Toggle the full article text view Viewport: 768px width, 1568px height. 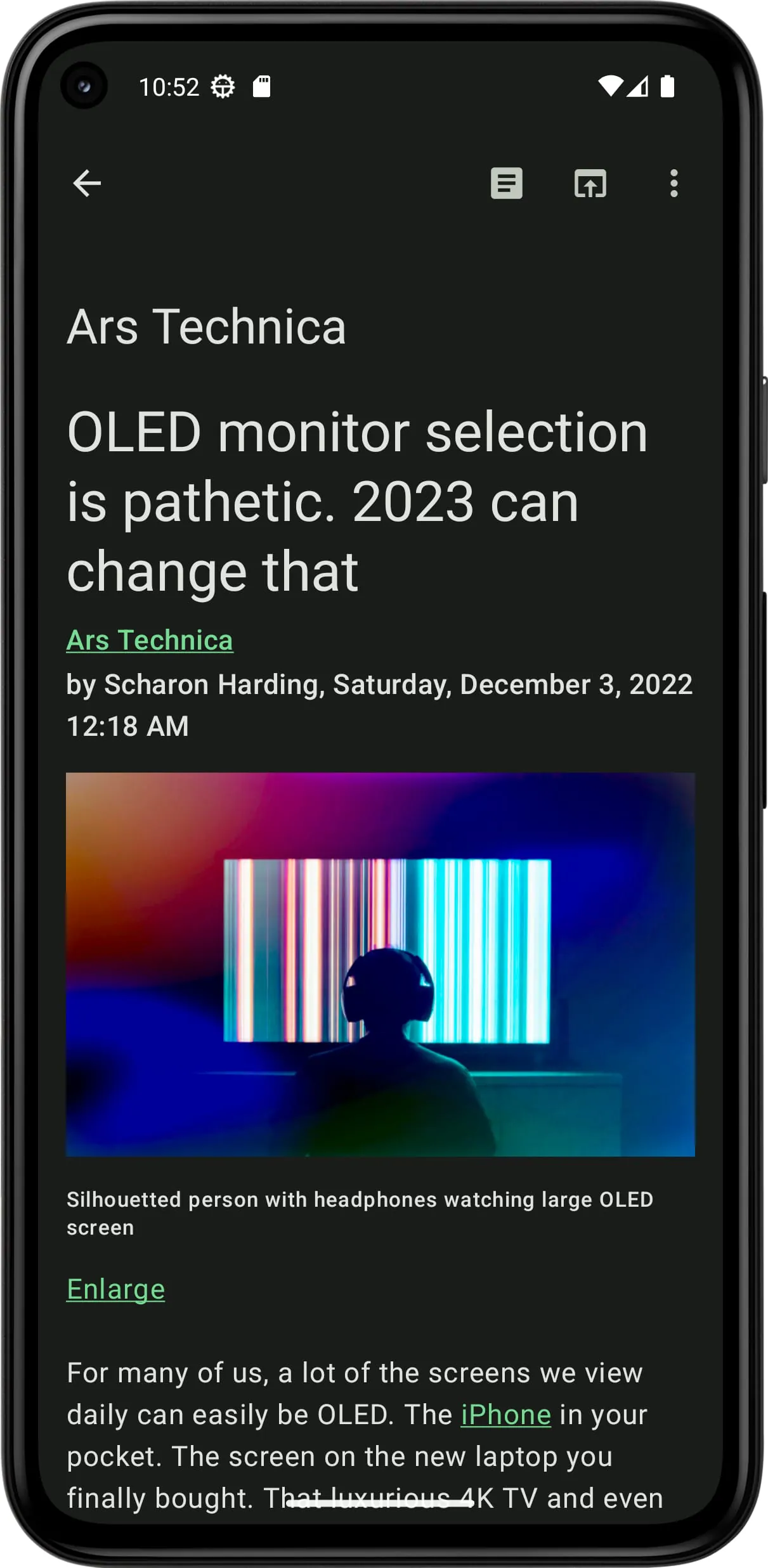tap(506, 184)
